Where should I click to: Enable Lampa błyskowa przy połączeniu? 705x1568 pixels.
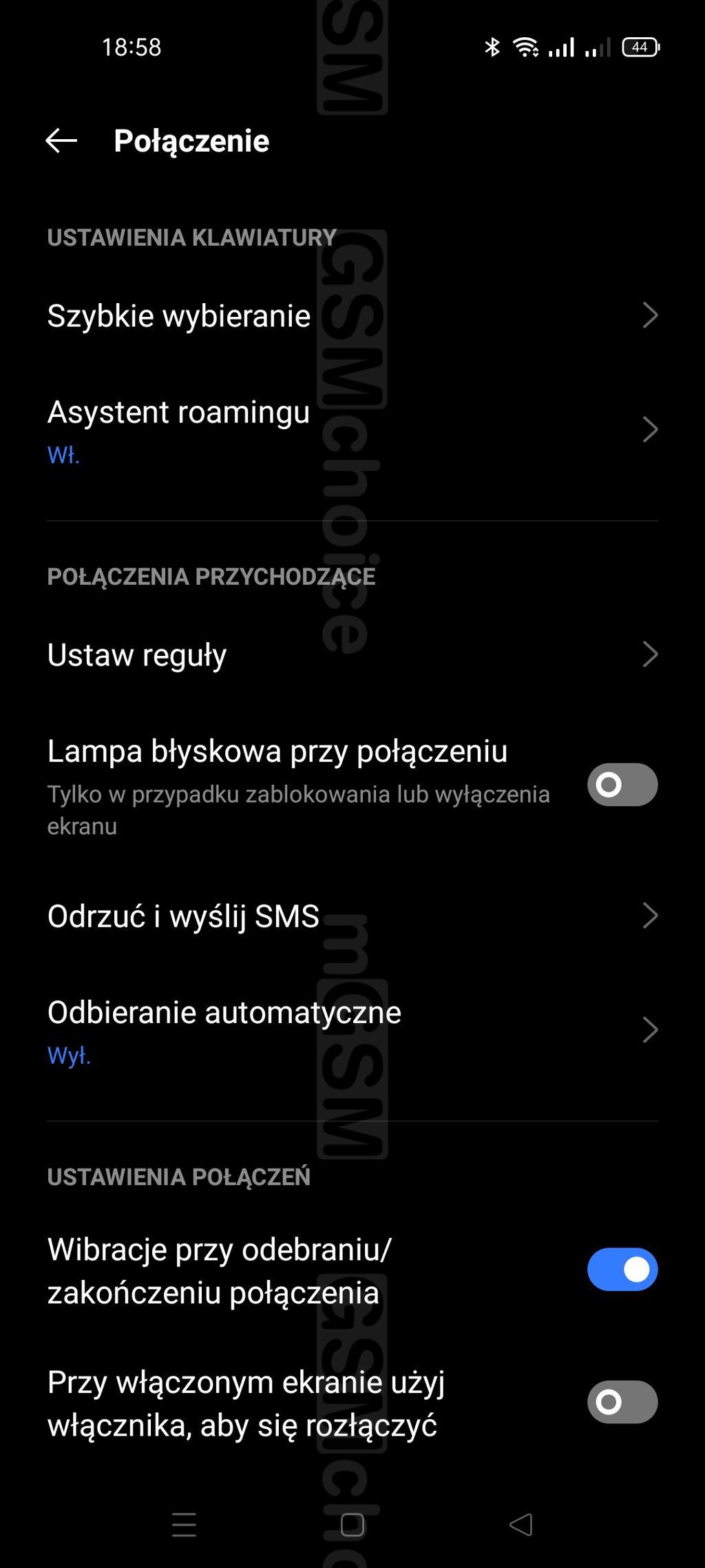(622, 785)
